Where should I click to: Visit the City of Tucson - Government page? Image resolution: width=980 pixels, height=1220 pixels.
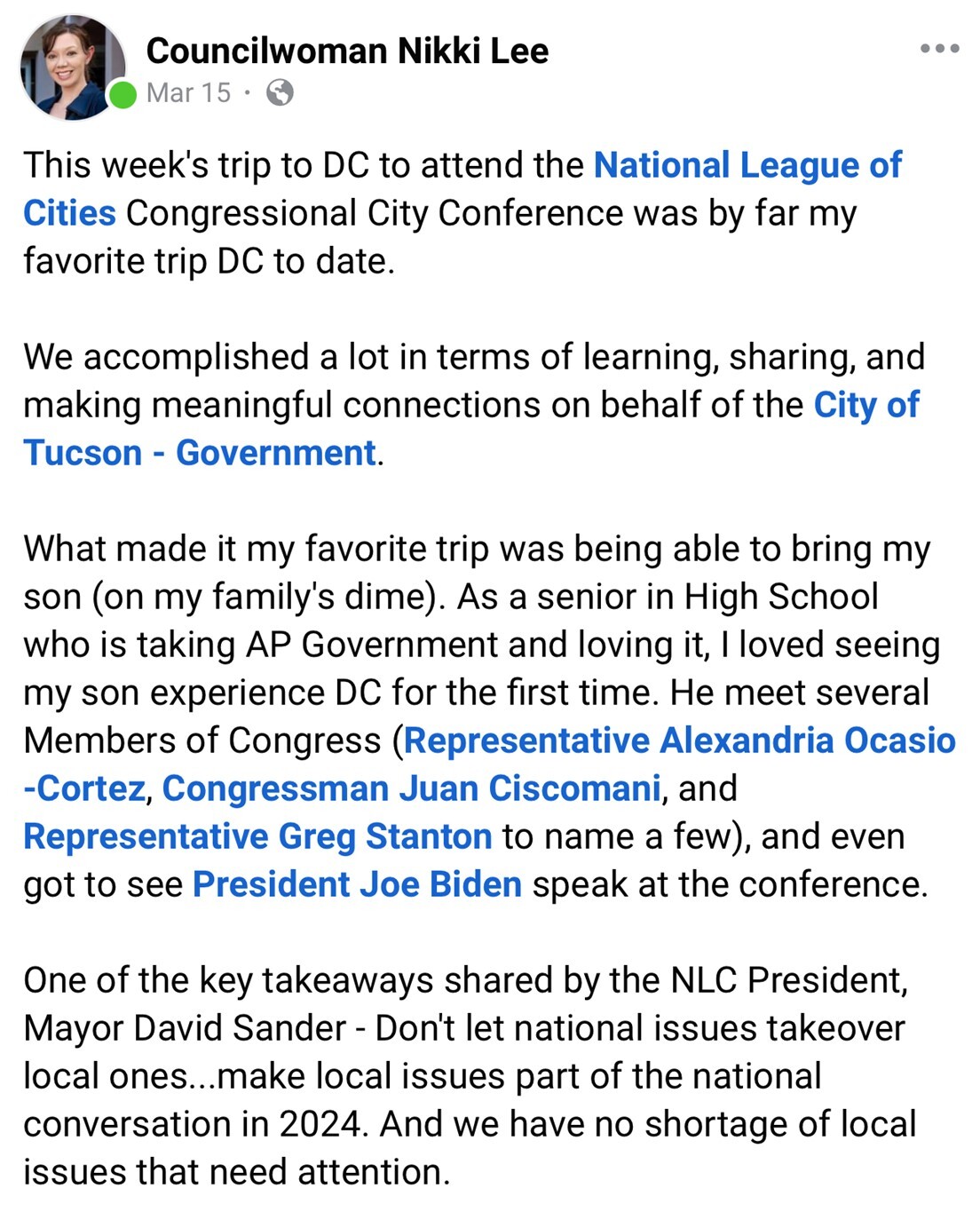tap(865, 405)
